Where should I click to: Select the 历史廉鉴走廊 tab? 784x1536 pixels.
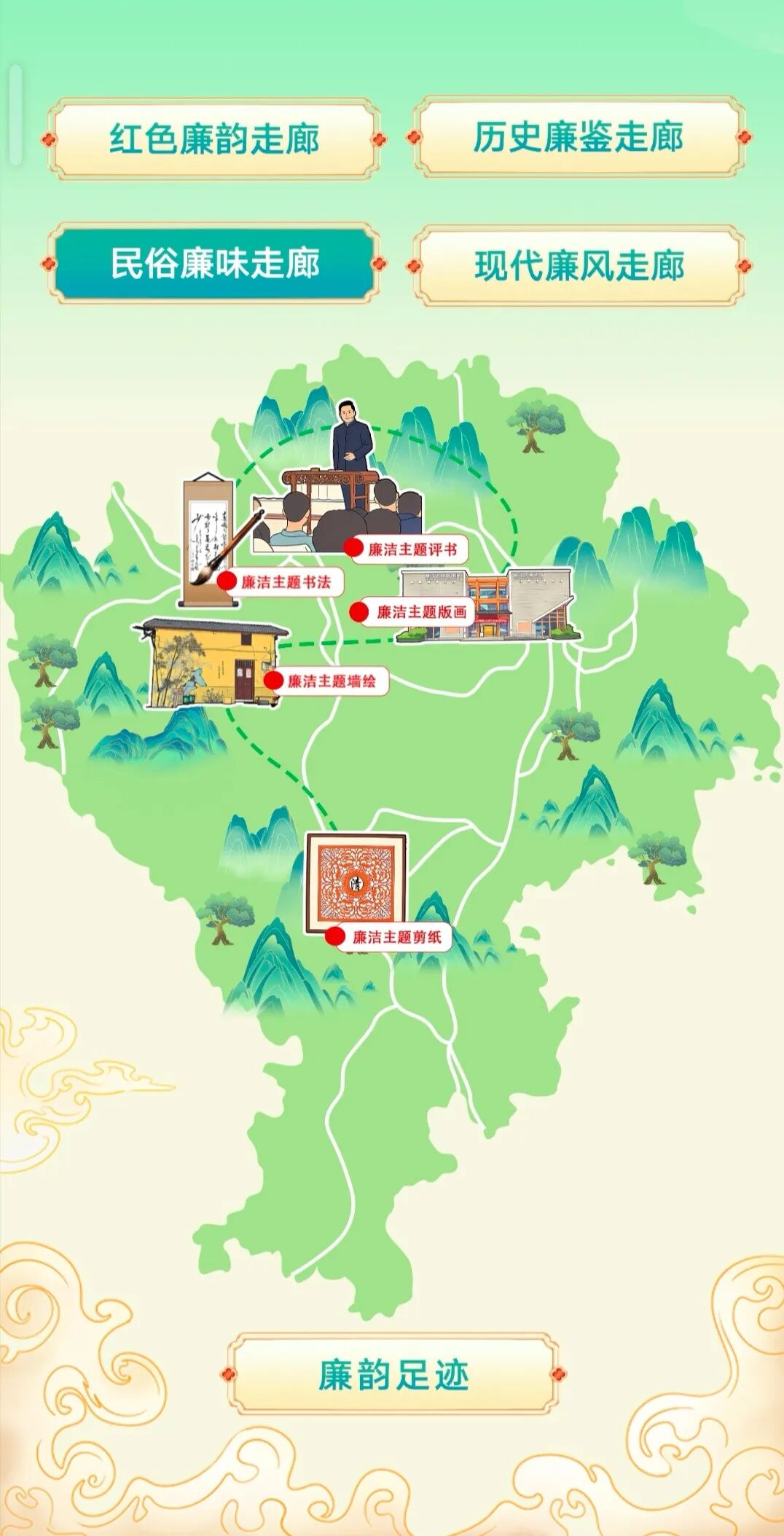pyautogui.click(x=579, y=137)
